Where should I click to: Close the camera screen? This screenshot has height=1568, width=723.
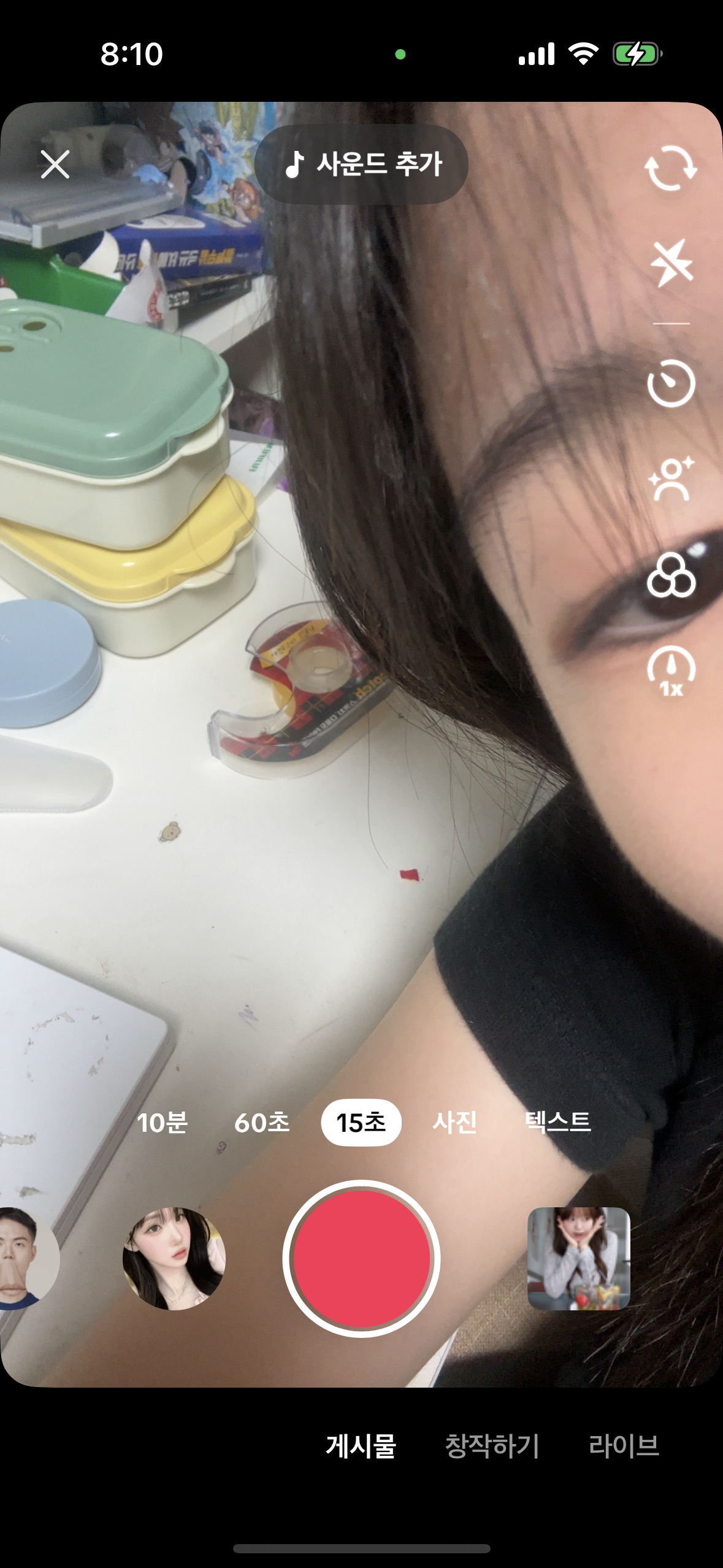(x=55, y=164)
